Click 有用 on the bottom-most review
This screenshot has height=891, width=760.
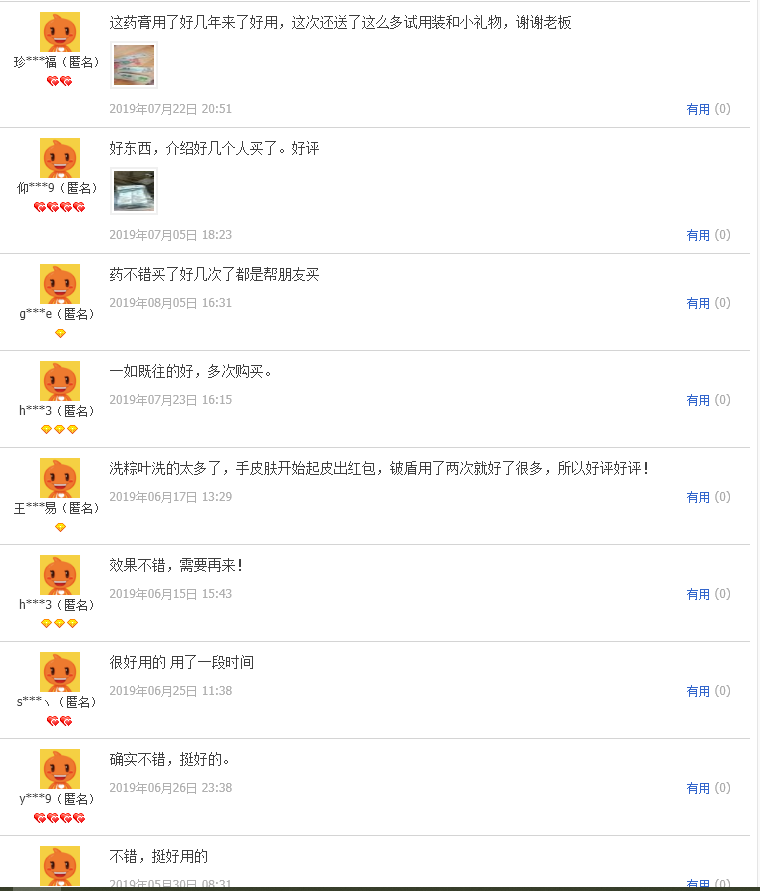click(699, 883)
